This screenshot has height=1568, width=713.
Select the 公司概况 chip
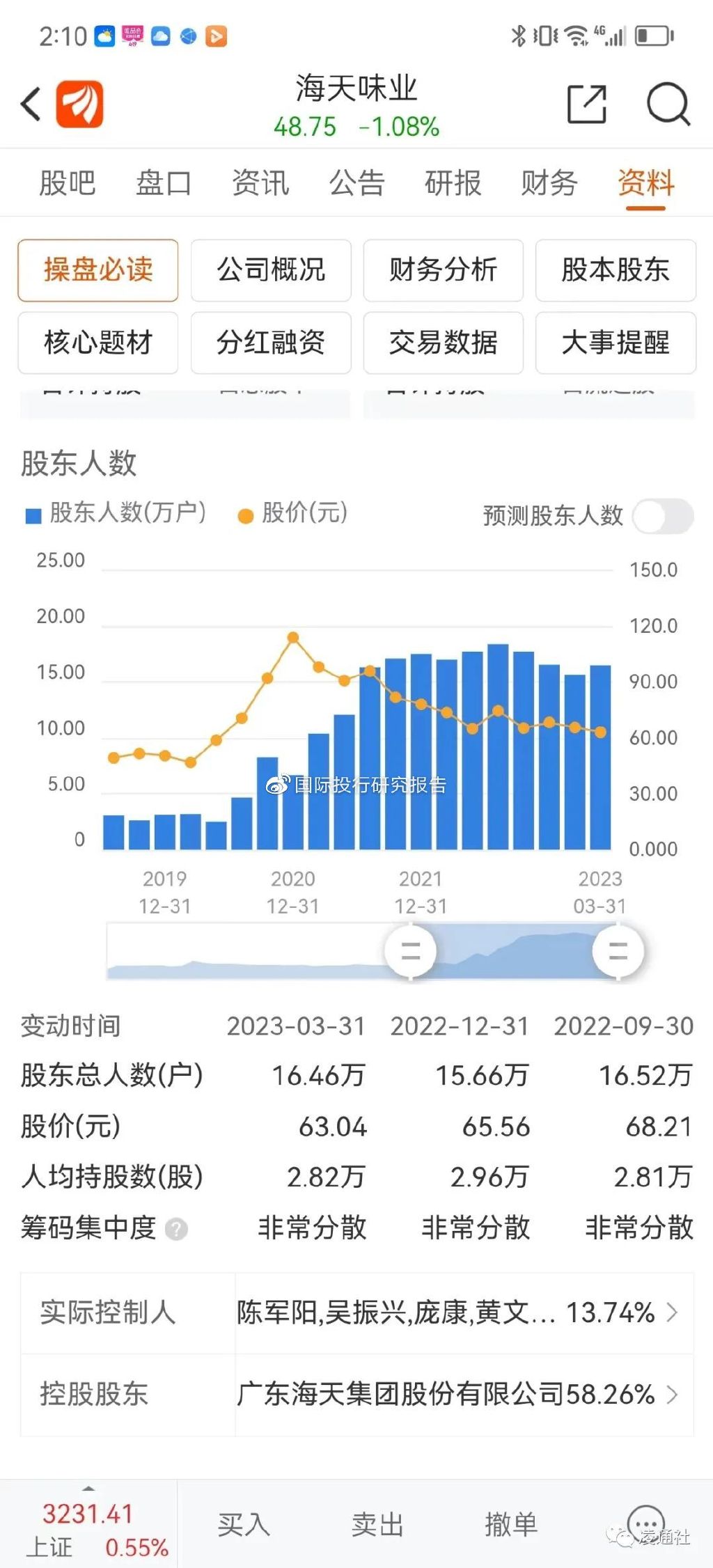[x=271, y=270]
